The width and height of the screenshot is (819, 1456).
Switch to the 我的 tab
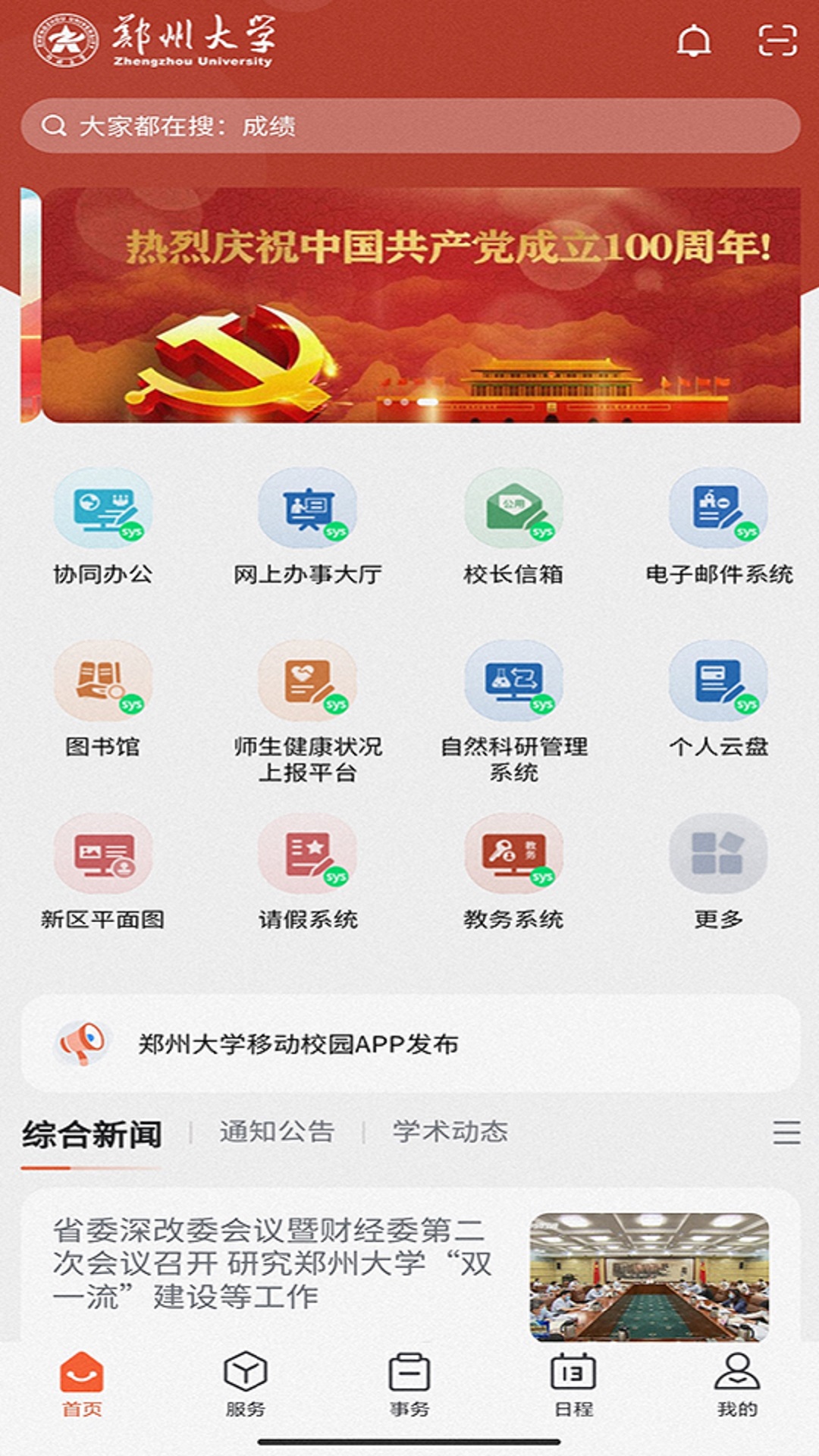point(737,1385)
